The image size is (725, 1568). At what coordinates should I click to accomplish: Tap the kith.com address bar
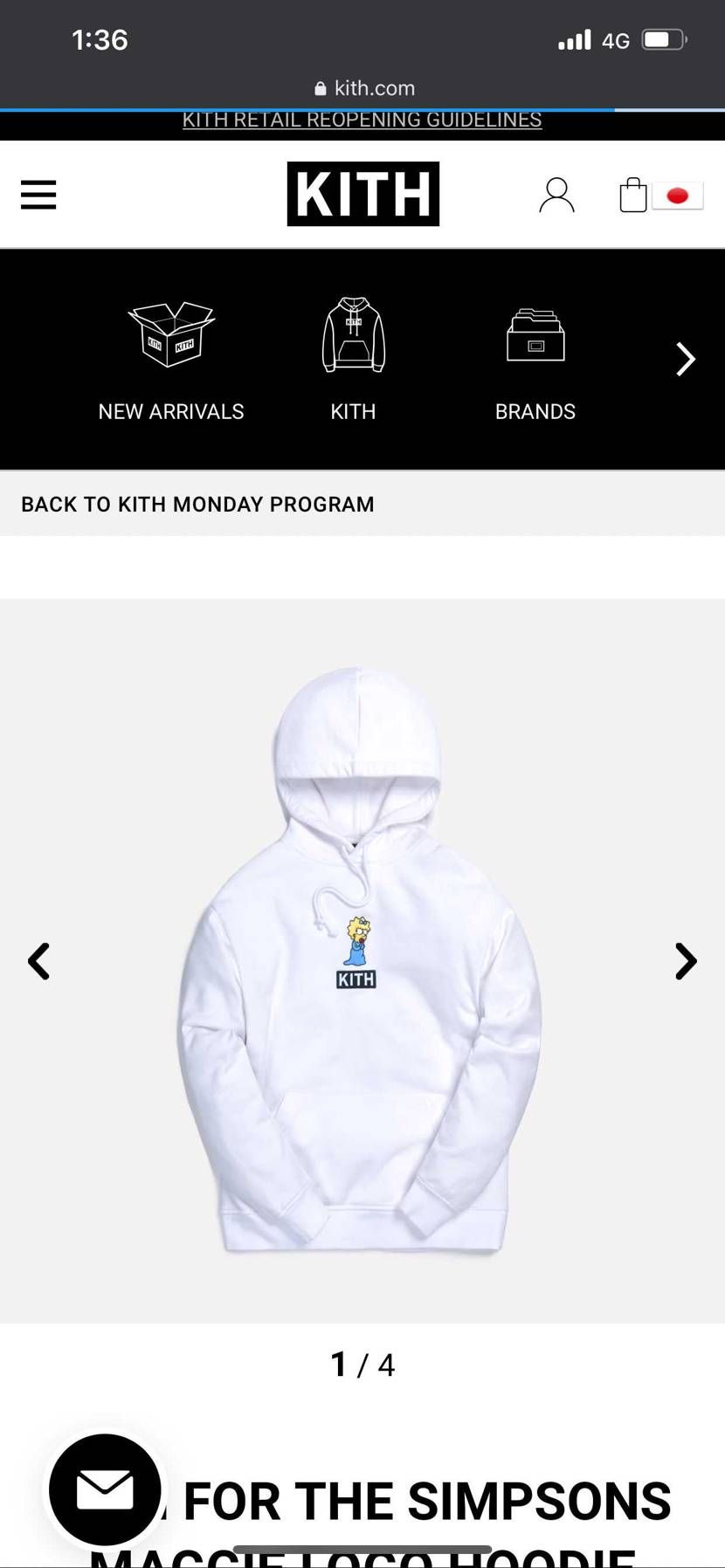[x=363, y=88]
